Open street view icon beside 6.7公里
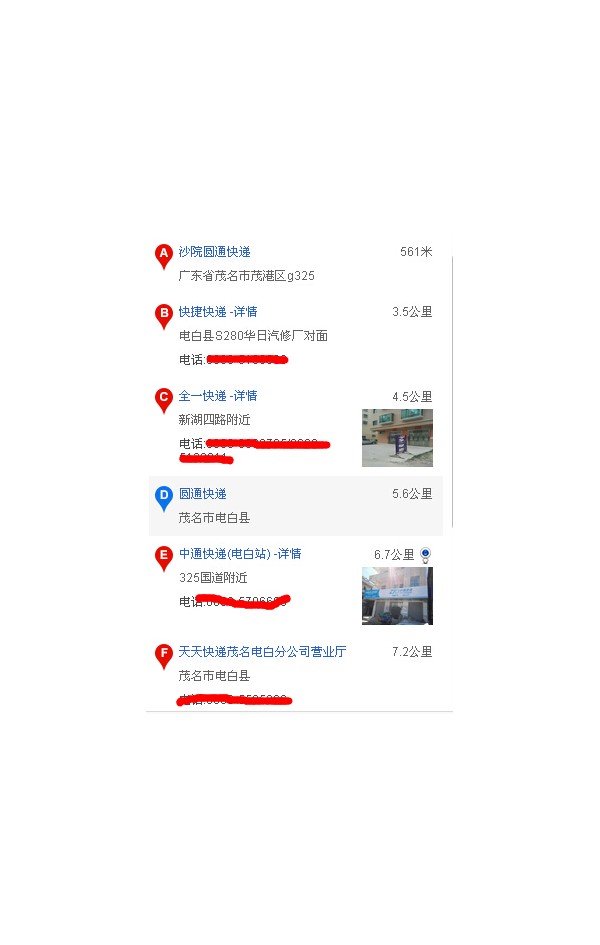 [x=425, y=554]
